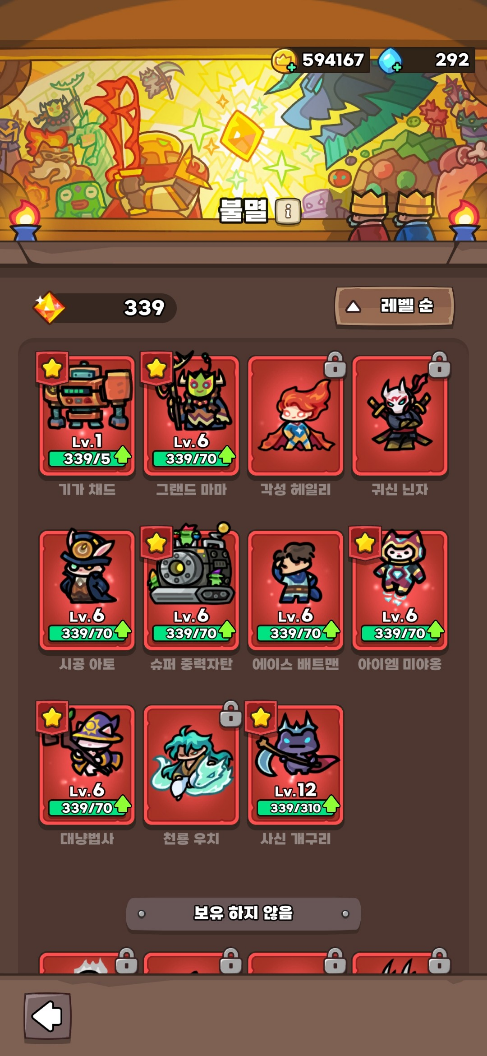Select the 아이엠 미야옹 card
This screenshot has height=1056, width=487.
(x=400, y=590)
